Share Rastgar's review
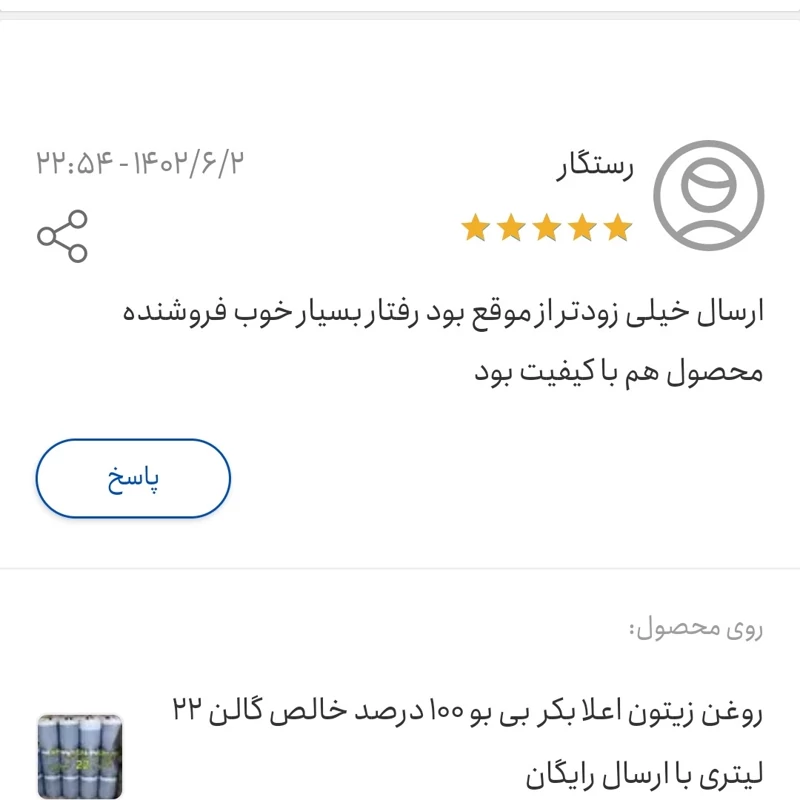800x800 pixels. pyautogui.click(x=62, y=236)
